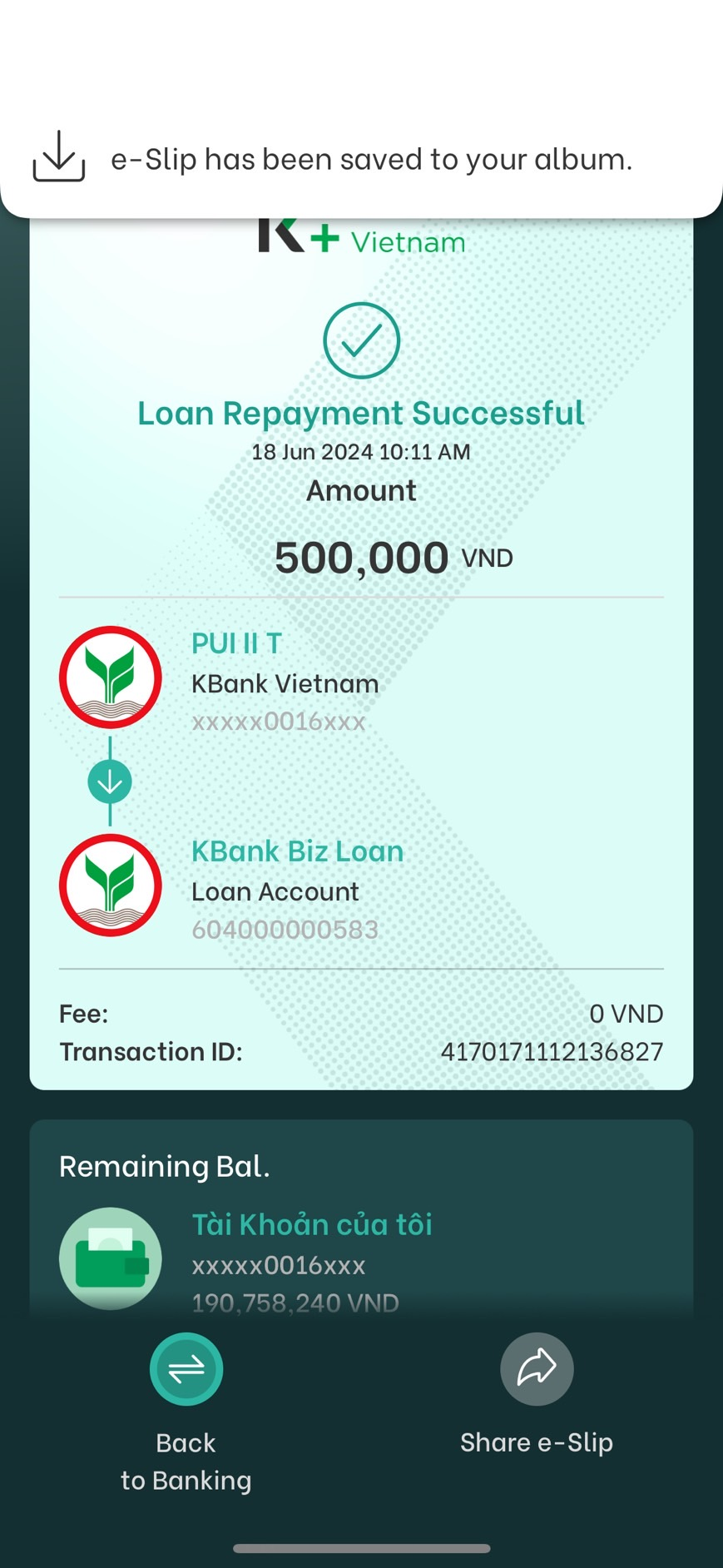Click the downward transfer arrow between accounts

[109, 781]
